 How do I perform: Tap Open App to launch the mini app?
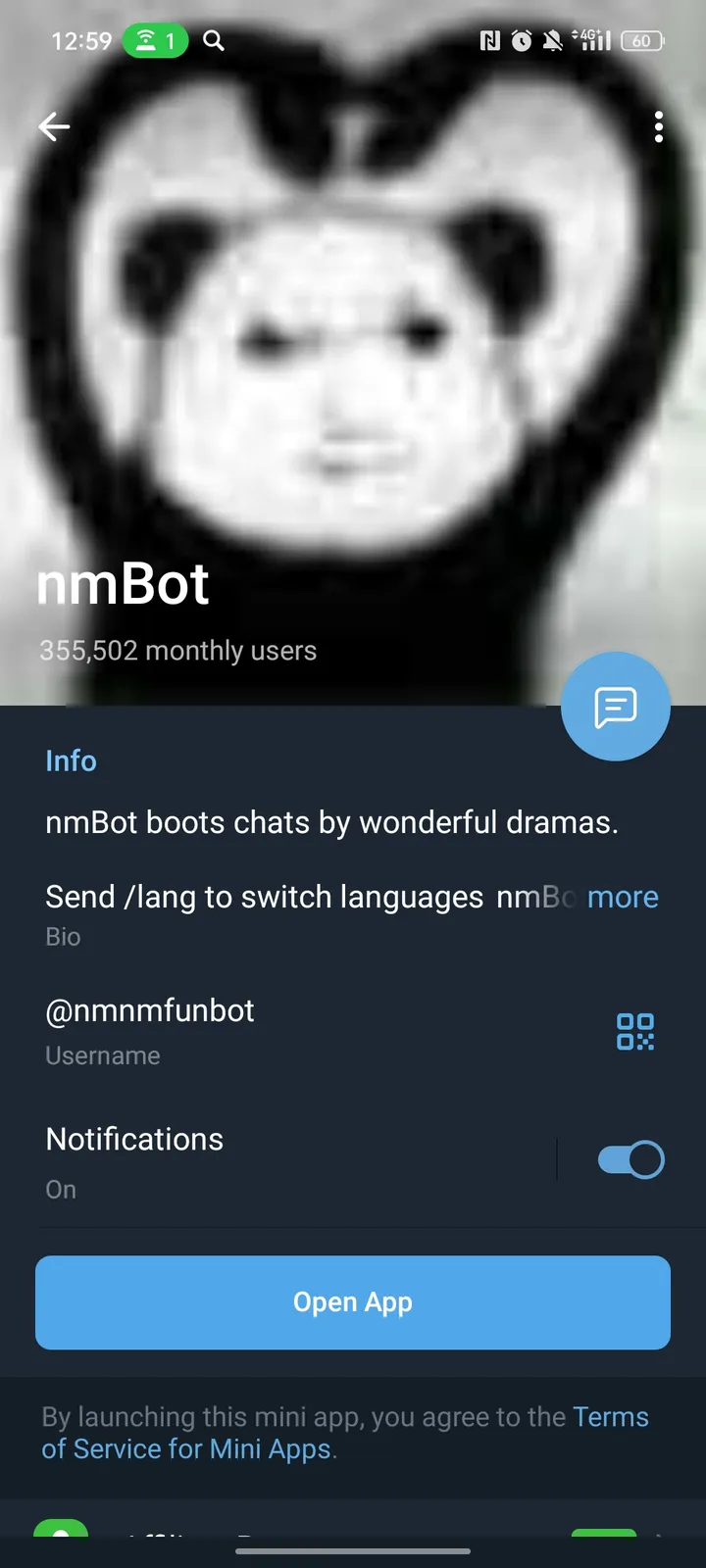pos(353,1302)
